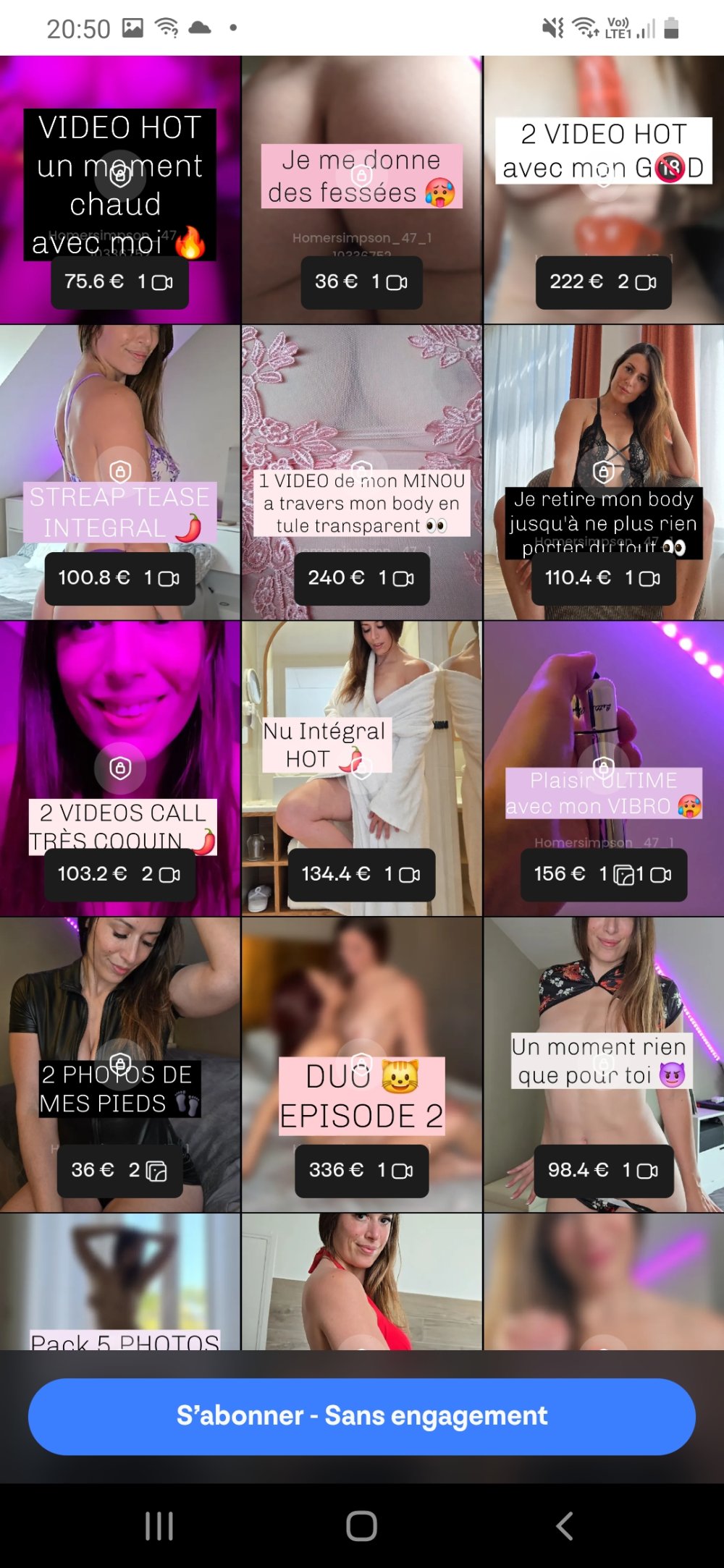
Task: Open the 103.2 € 2 VIDEOS CALL tile
Action: pyautogui.click(x=119, y=768)
